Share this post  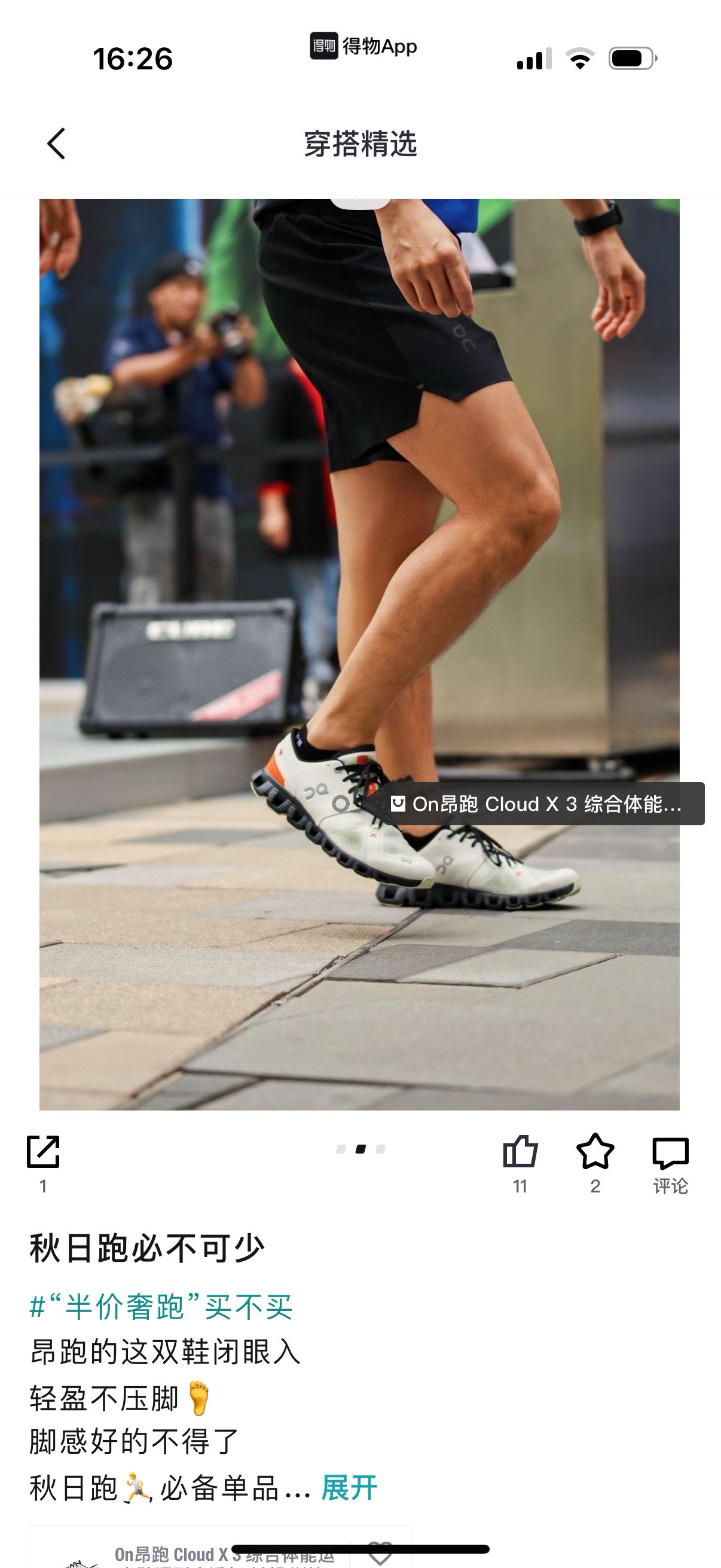(43, 1152)
